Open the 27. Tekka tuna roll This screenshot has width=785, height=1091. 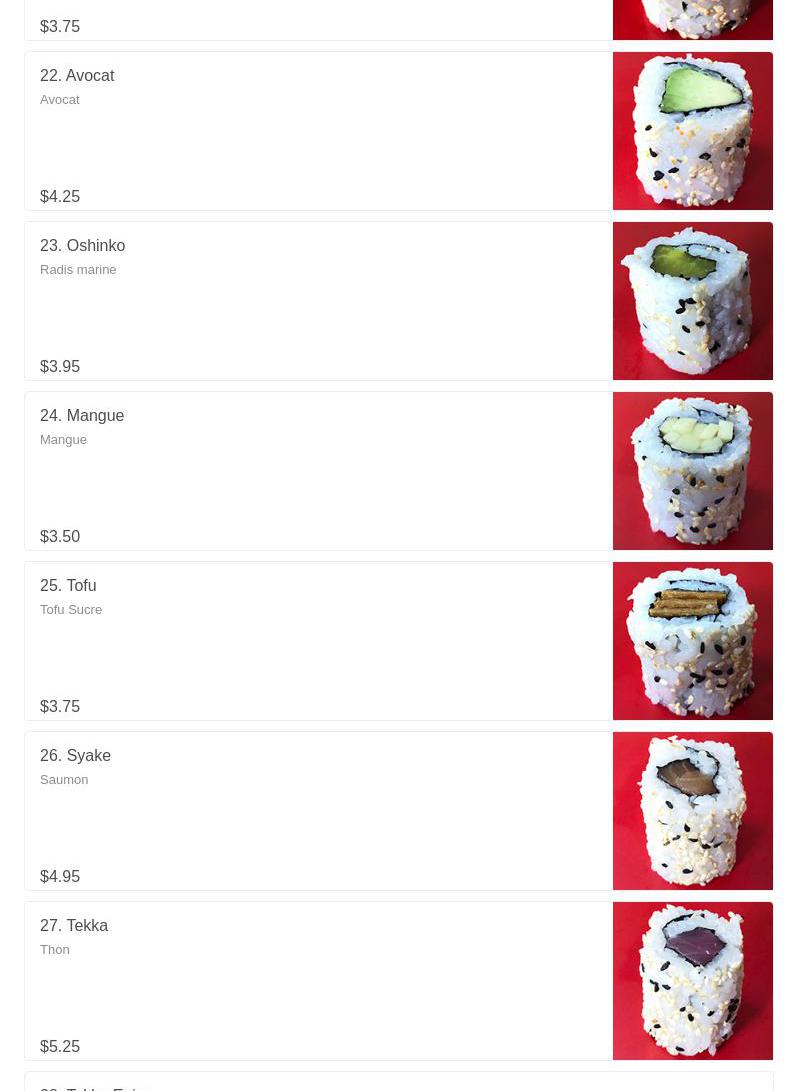pyautogui.click(x=74, y=926)
